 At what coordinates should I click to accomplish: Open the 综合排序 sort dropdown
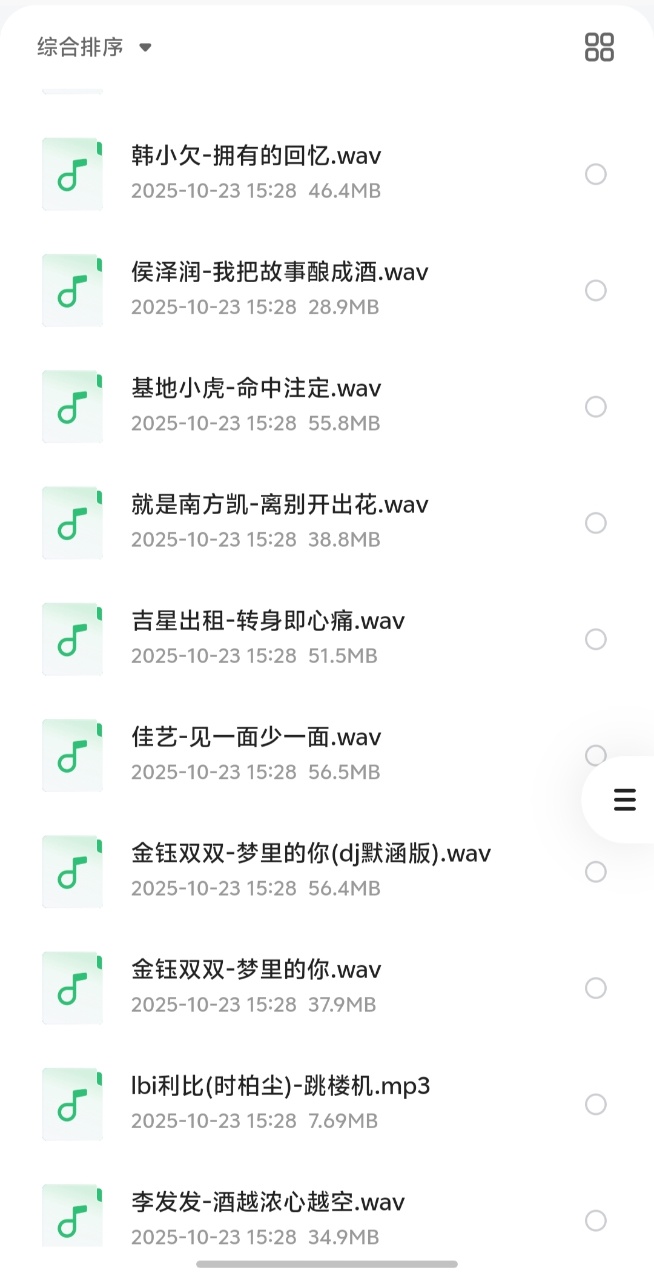pos(94,47)
